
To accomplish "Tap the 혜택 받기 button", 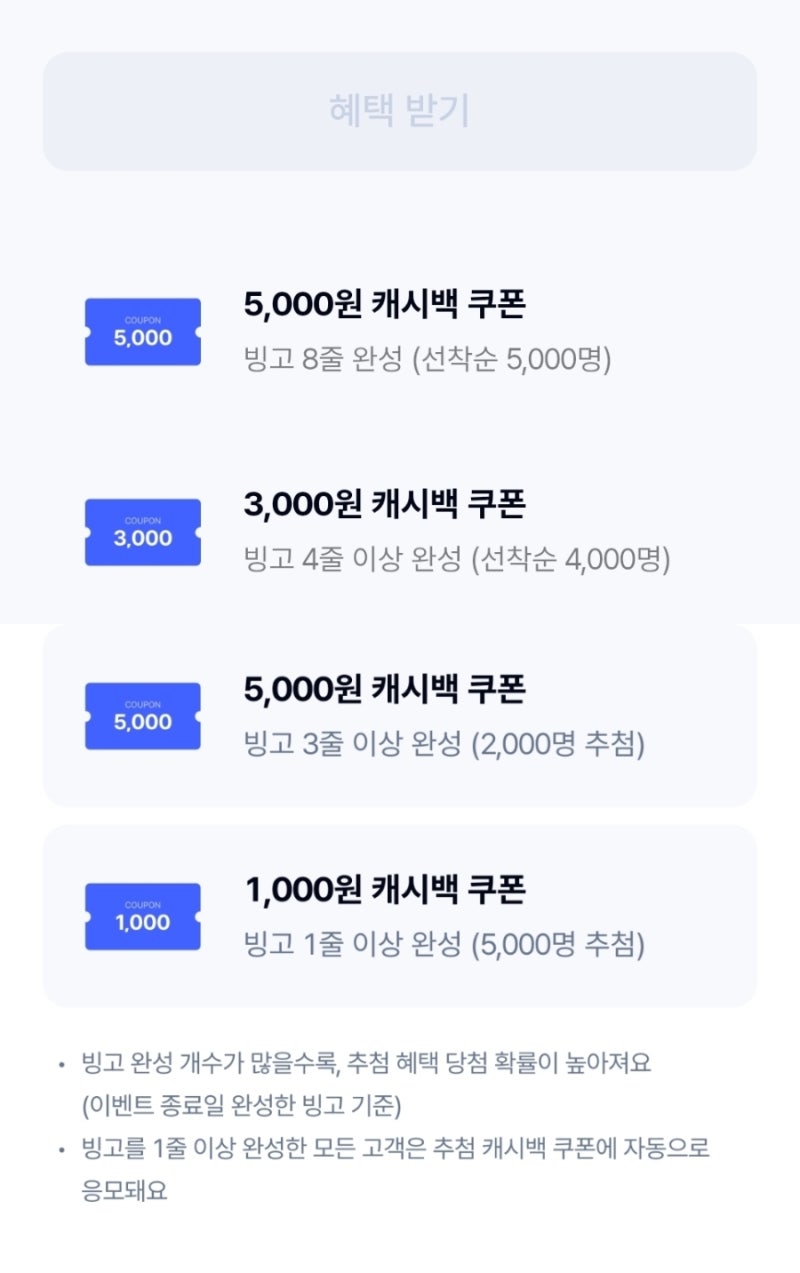I will tap(399, 111).
